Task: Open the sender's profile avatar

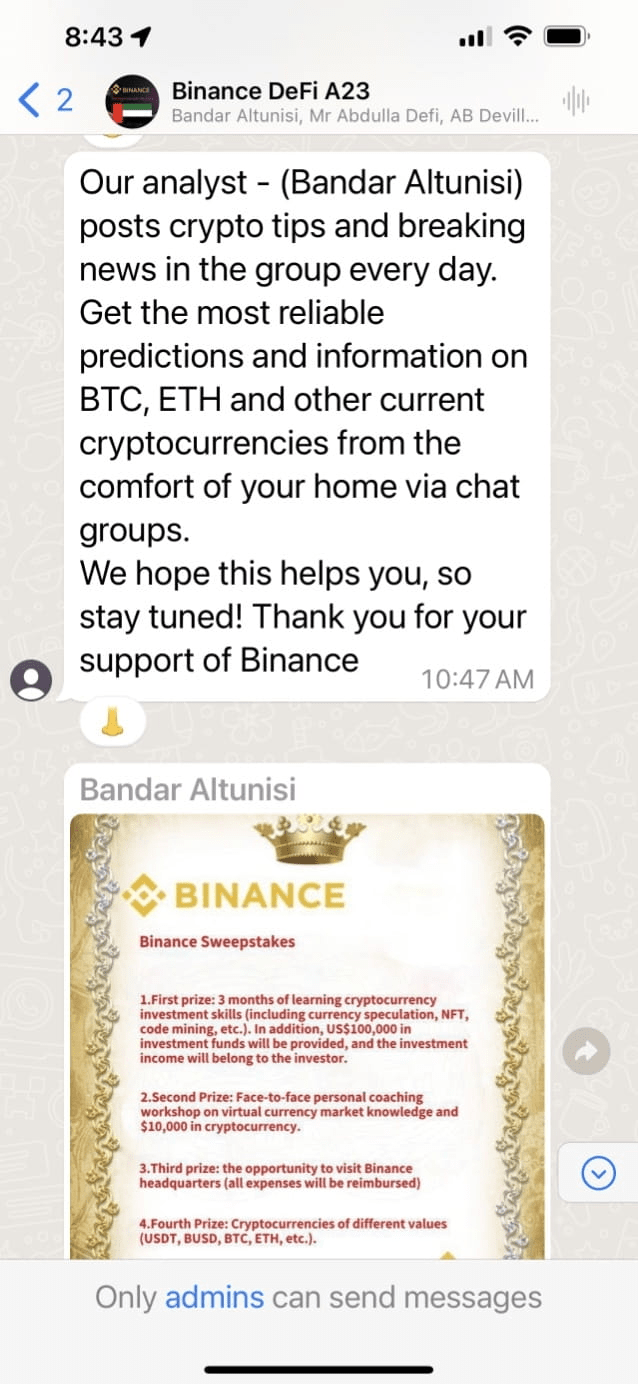Action: 31,681
